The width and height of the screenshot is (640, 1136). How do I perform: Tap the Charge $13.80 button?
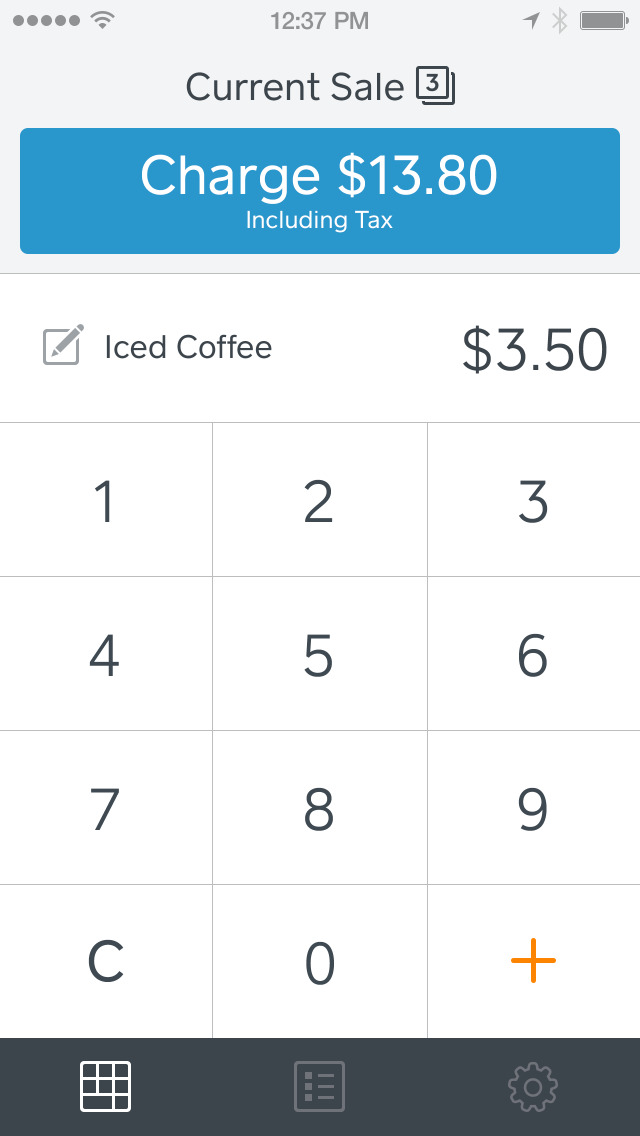(320, 191)
